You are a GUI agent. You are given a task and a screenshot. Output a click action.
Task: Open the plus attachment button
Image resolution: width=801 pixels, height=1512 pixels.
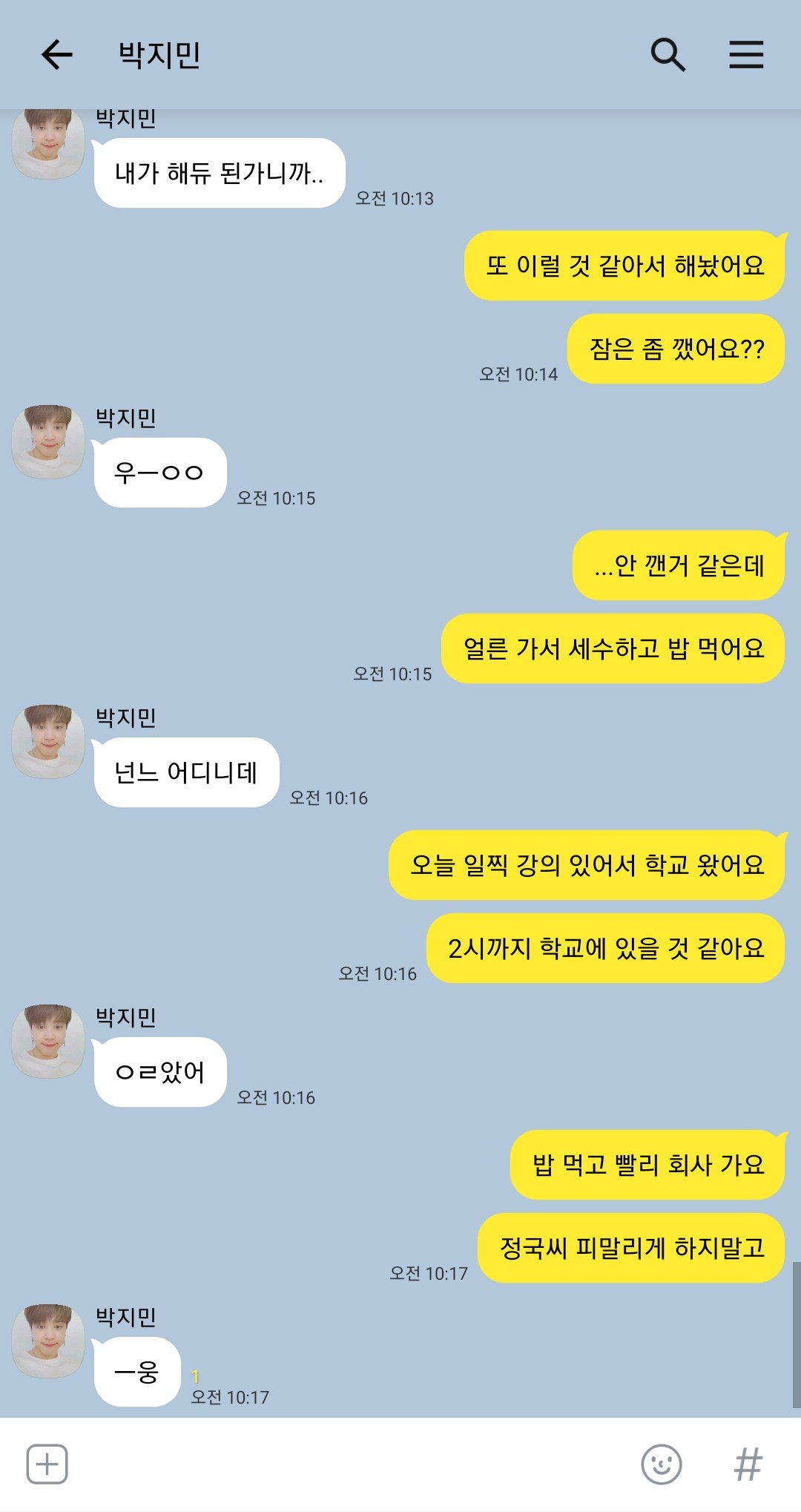(x=47, y=1464)
